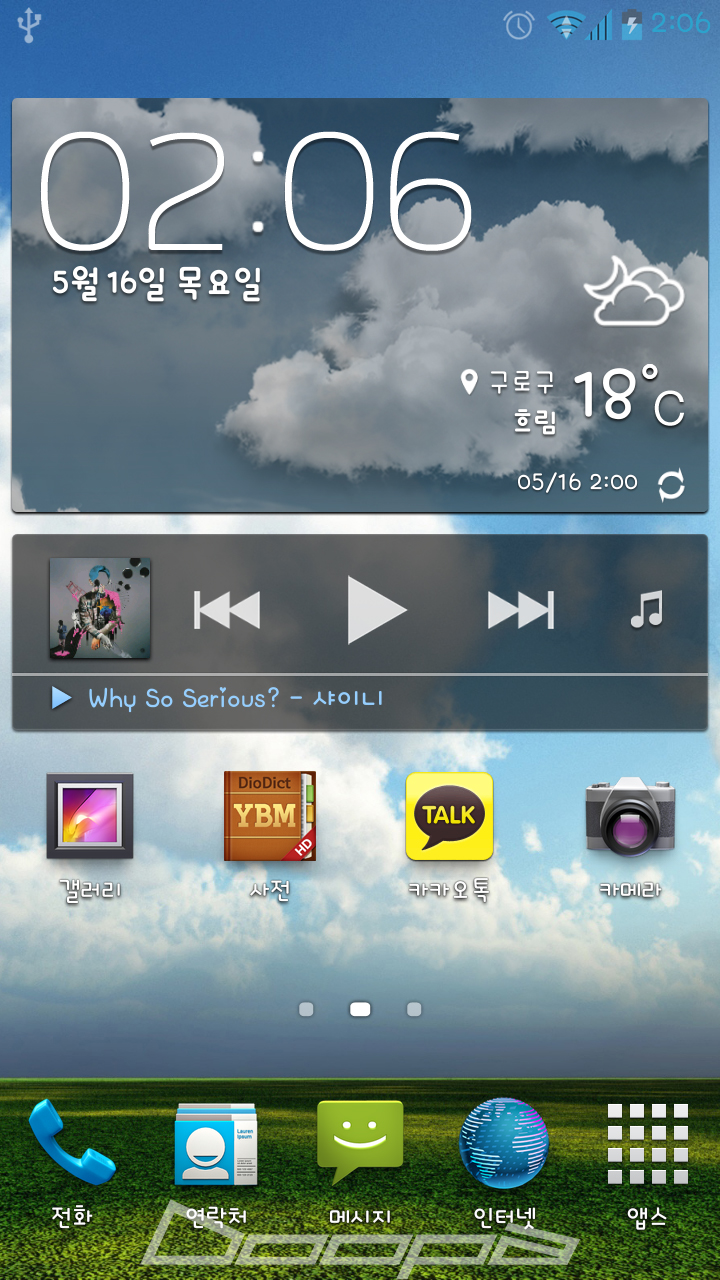Skip to the next track

pos(520,609)
